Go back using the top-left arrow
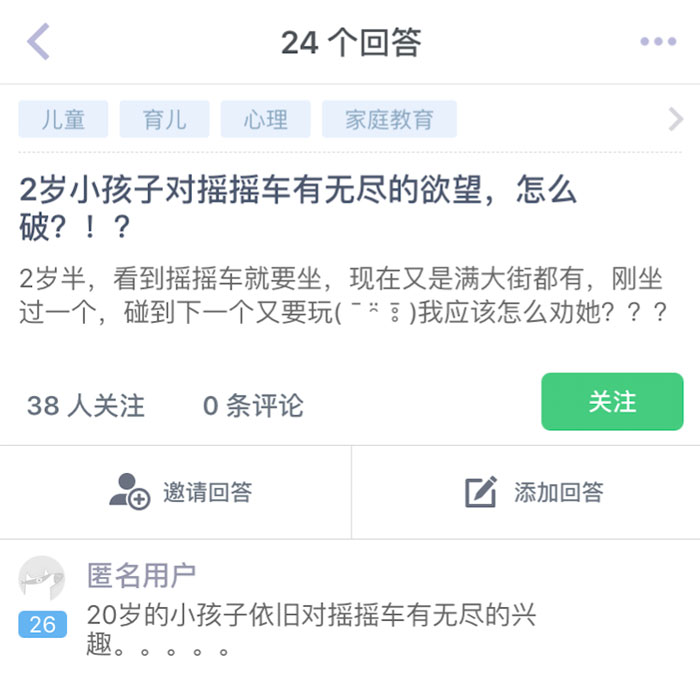Image resolution: width=700 pixels, height=674 pixels. pos(38,42)
